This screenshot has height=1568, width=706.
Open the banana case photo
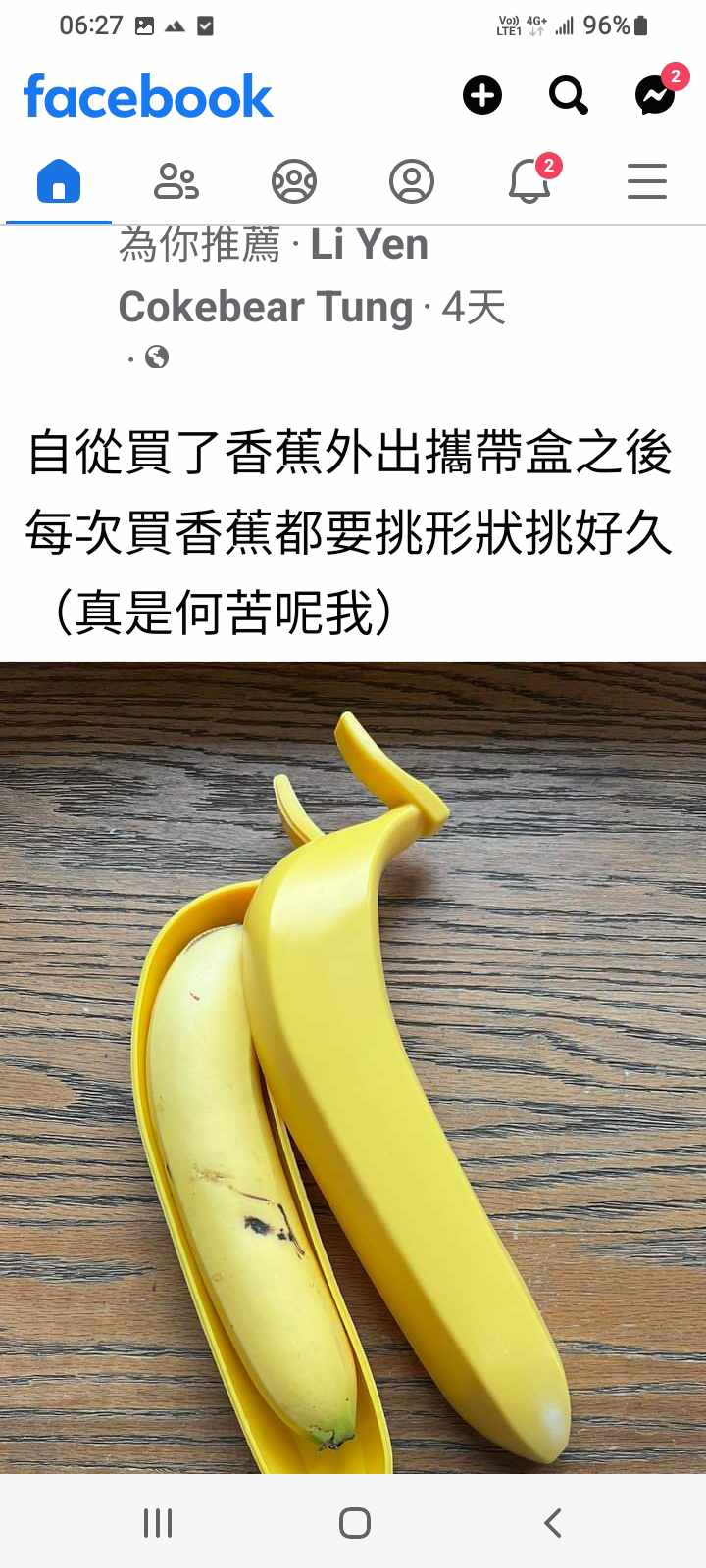(353, 1068)
